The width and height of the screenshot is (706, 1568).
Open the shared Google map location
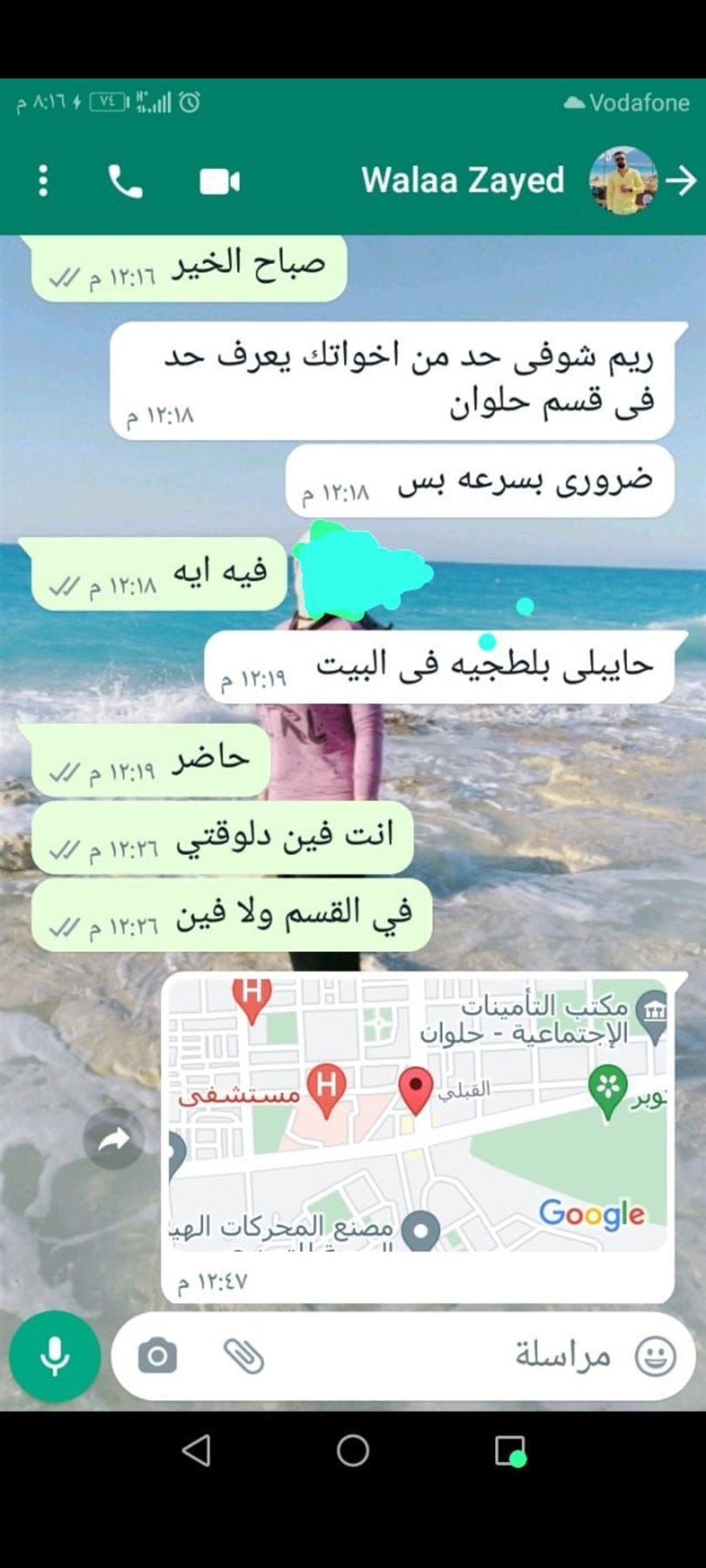tap(417, 1114)
